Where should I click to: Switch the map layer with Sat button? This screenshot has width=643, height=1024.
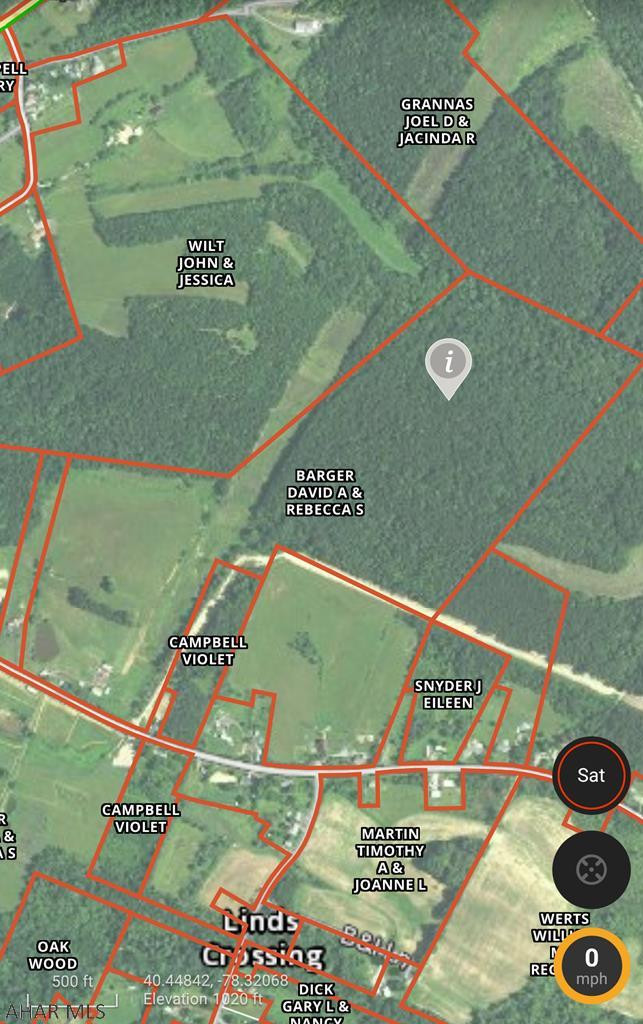point(591,775)
